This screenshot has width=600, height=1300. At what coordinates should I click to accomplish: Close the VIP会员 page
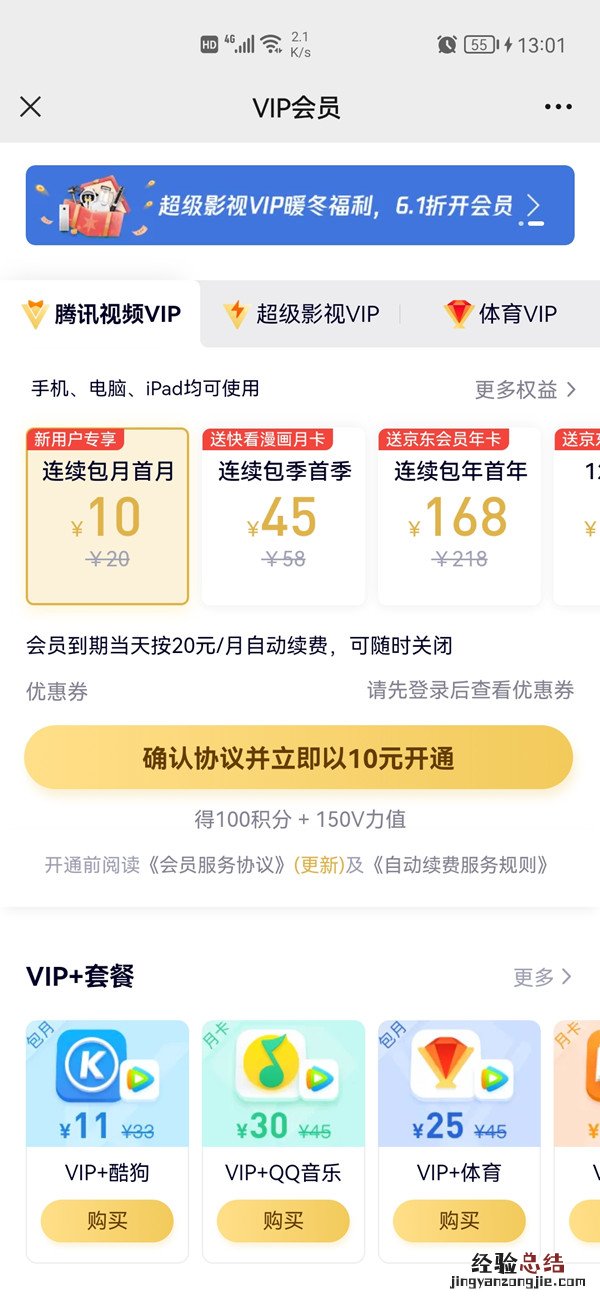point(31,107)
